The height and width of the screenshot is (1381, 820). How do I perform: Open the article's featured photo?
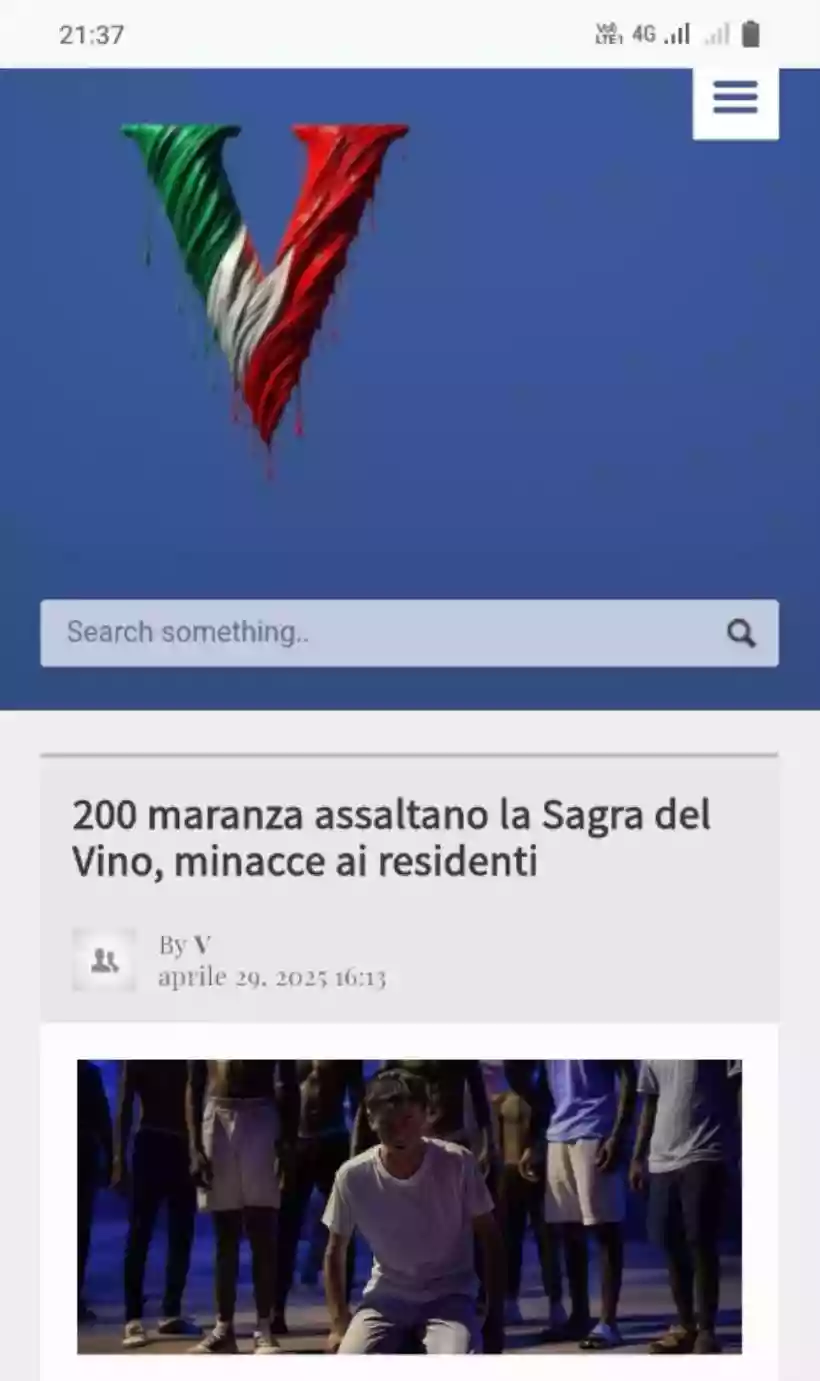click(409, 1206)
